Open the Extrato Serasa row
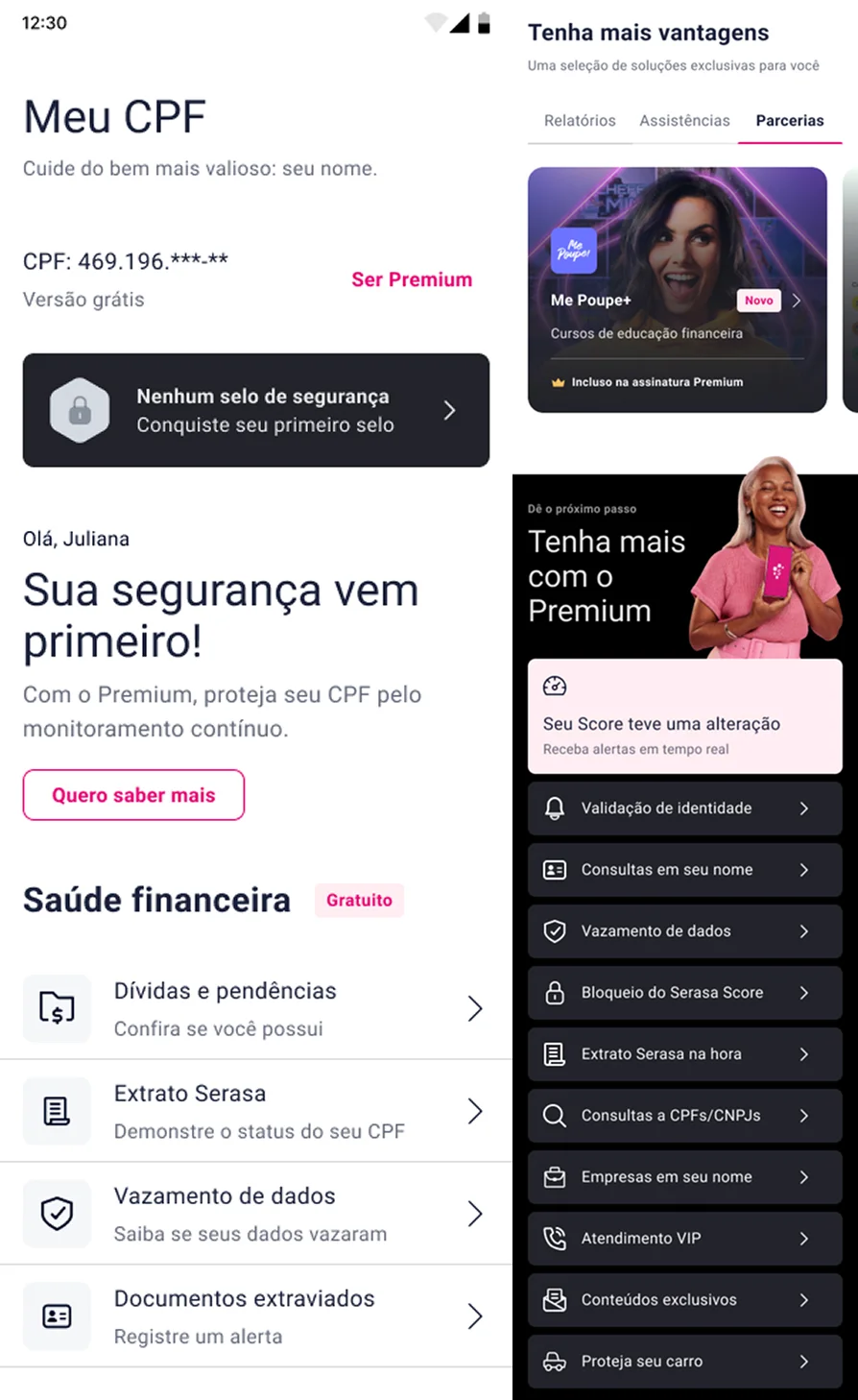This screenshot has height=1400, width=858. [256, 1111]
